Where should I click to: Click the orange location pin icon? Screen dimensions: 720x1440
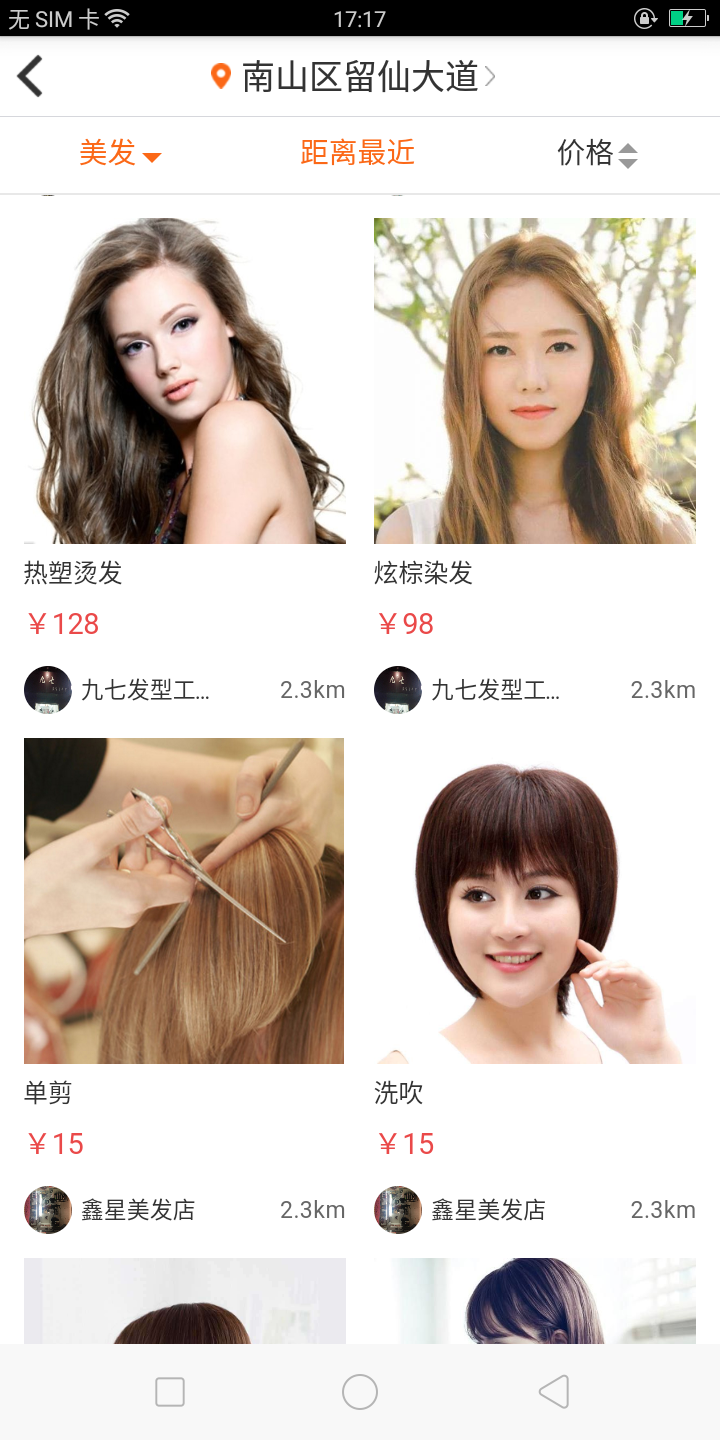[x=219, y=74]
